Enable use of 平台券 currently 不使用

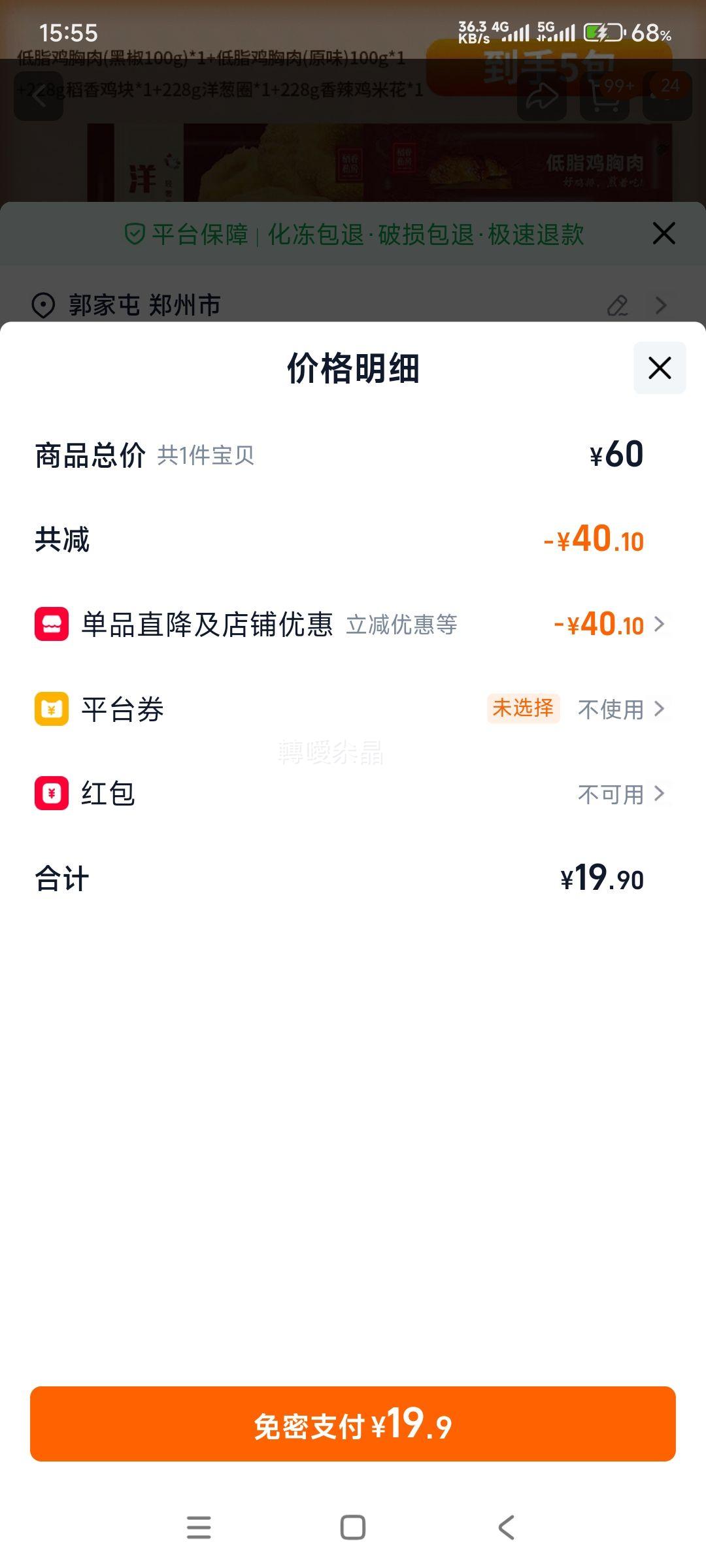tap(610, 709)
